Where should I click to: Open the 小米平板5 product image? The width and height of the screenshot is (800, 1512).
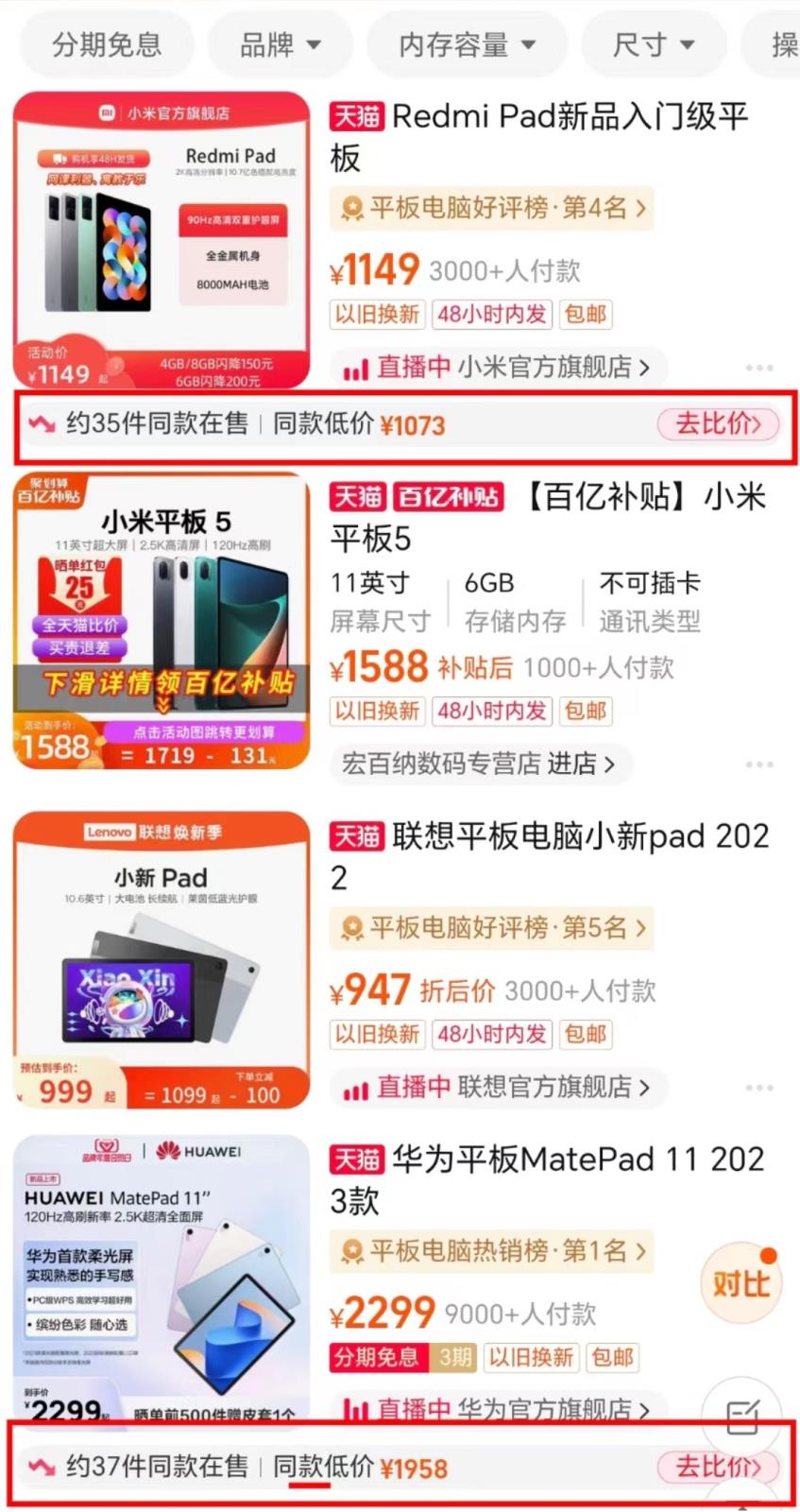click(162, 620)
